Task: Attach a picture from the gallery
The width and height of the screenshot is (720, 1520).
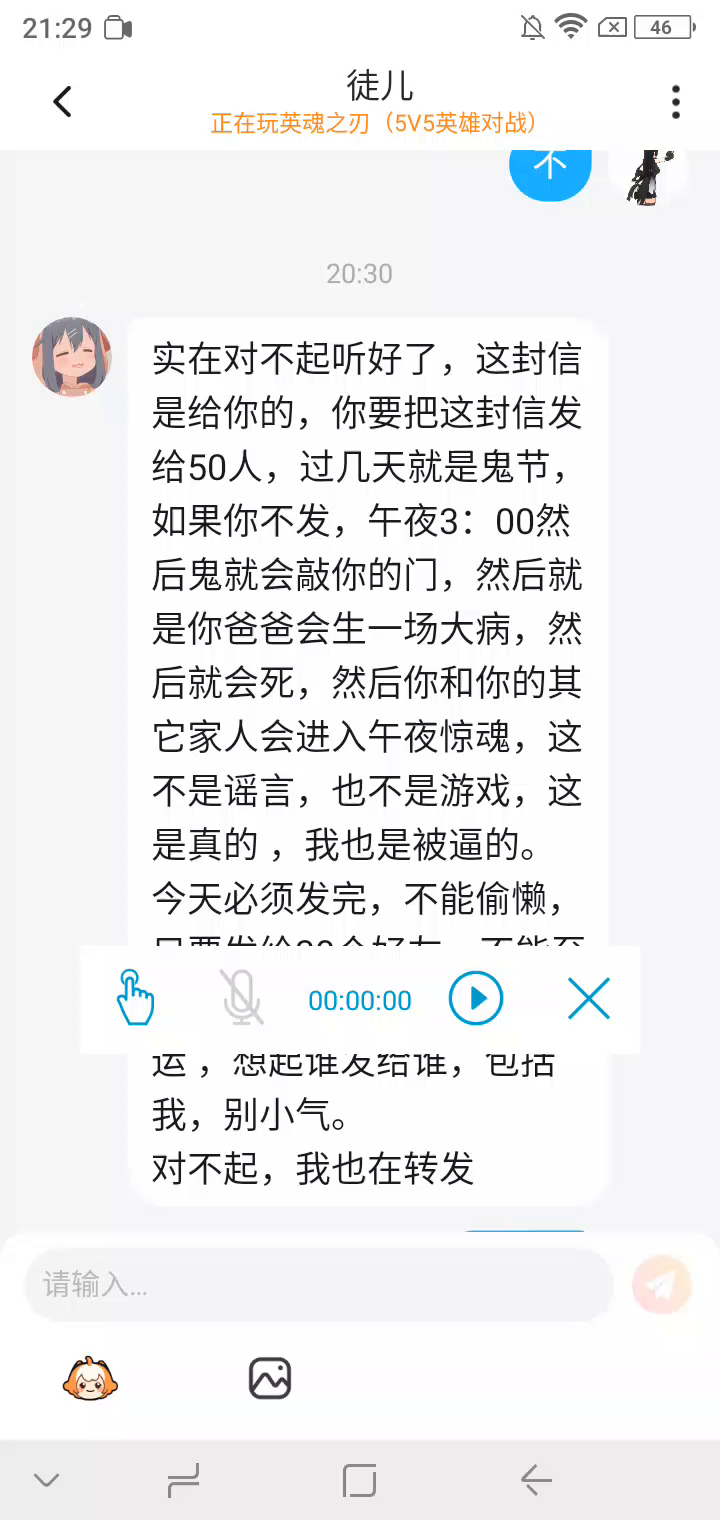Action: click(x=270, y=1379)
